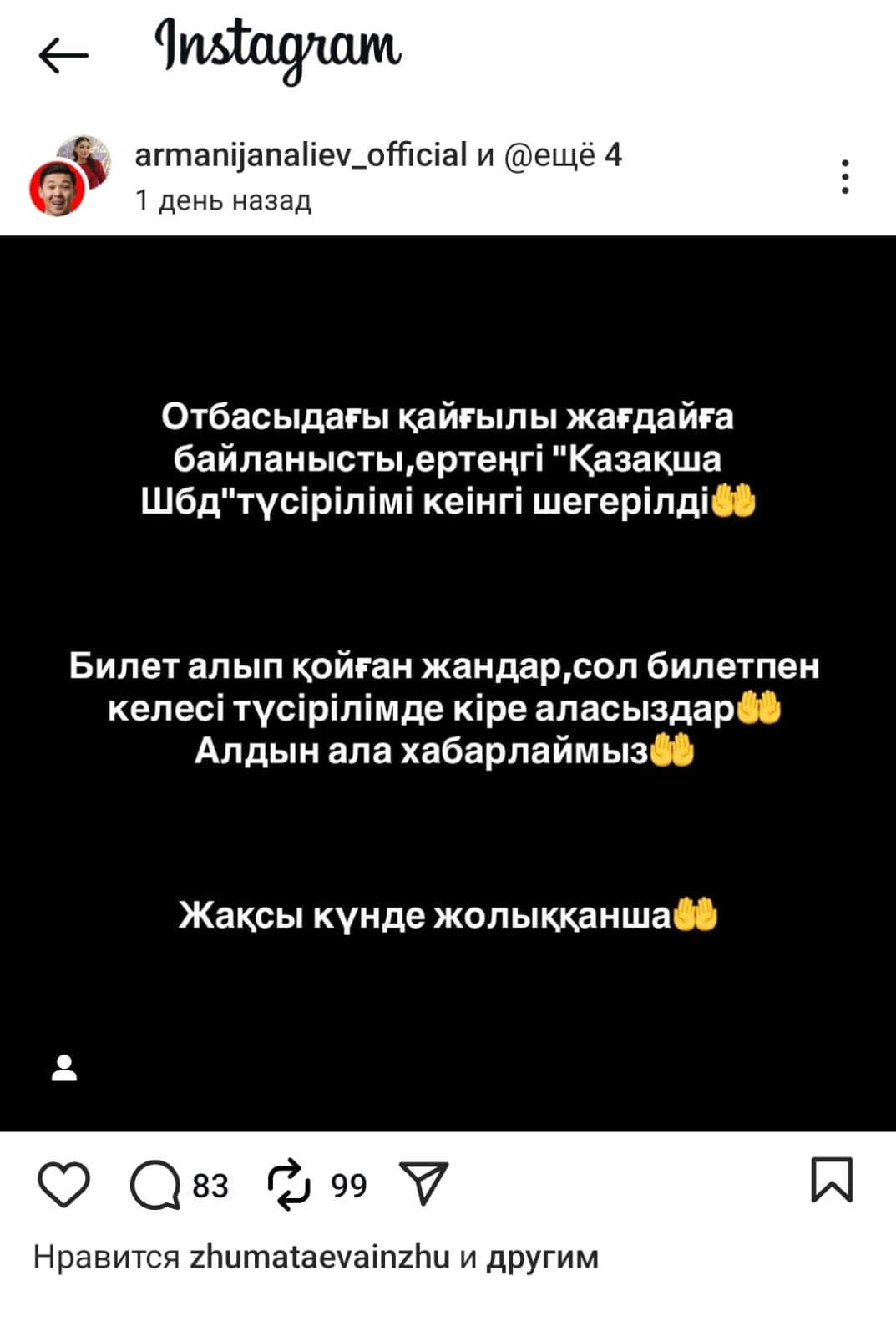
Task: Go back using the arrow icon
Action: pos(63,57)
